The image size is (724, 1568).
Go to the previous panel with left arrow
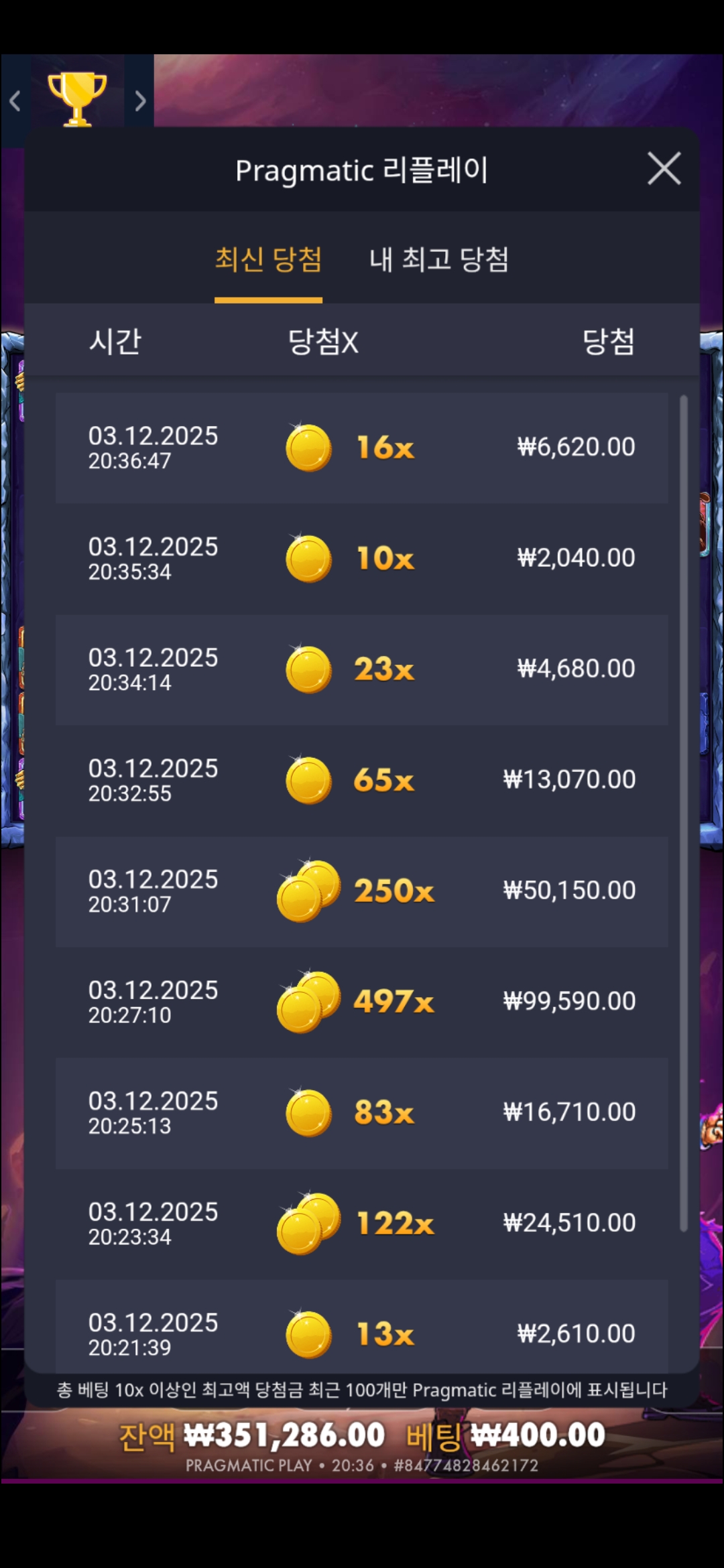15,101
